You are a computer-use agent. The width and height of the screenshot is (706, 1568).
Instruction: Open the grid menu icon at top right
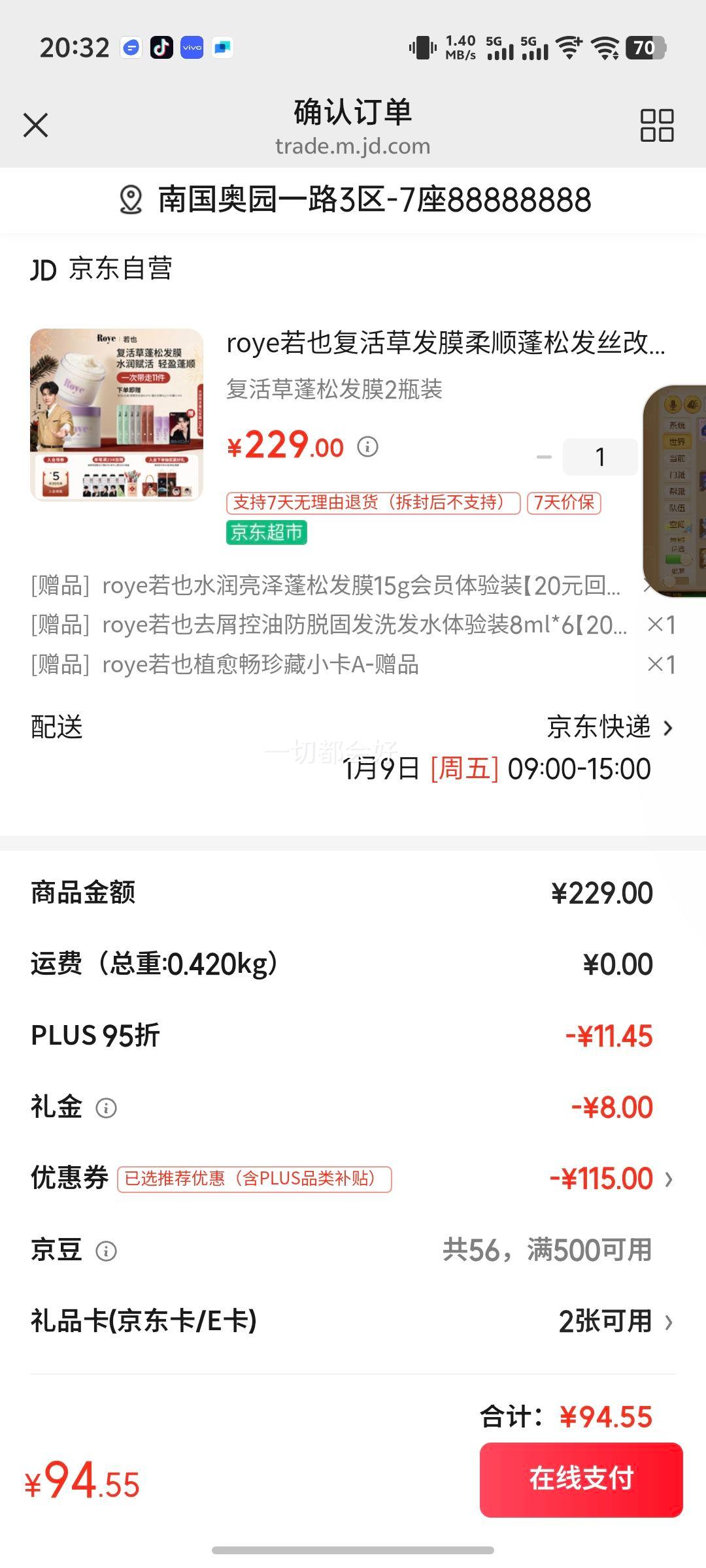point(656,125)
